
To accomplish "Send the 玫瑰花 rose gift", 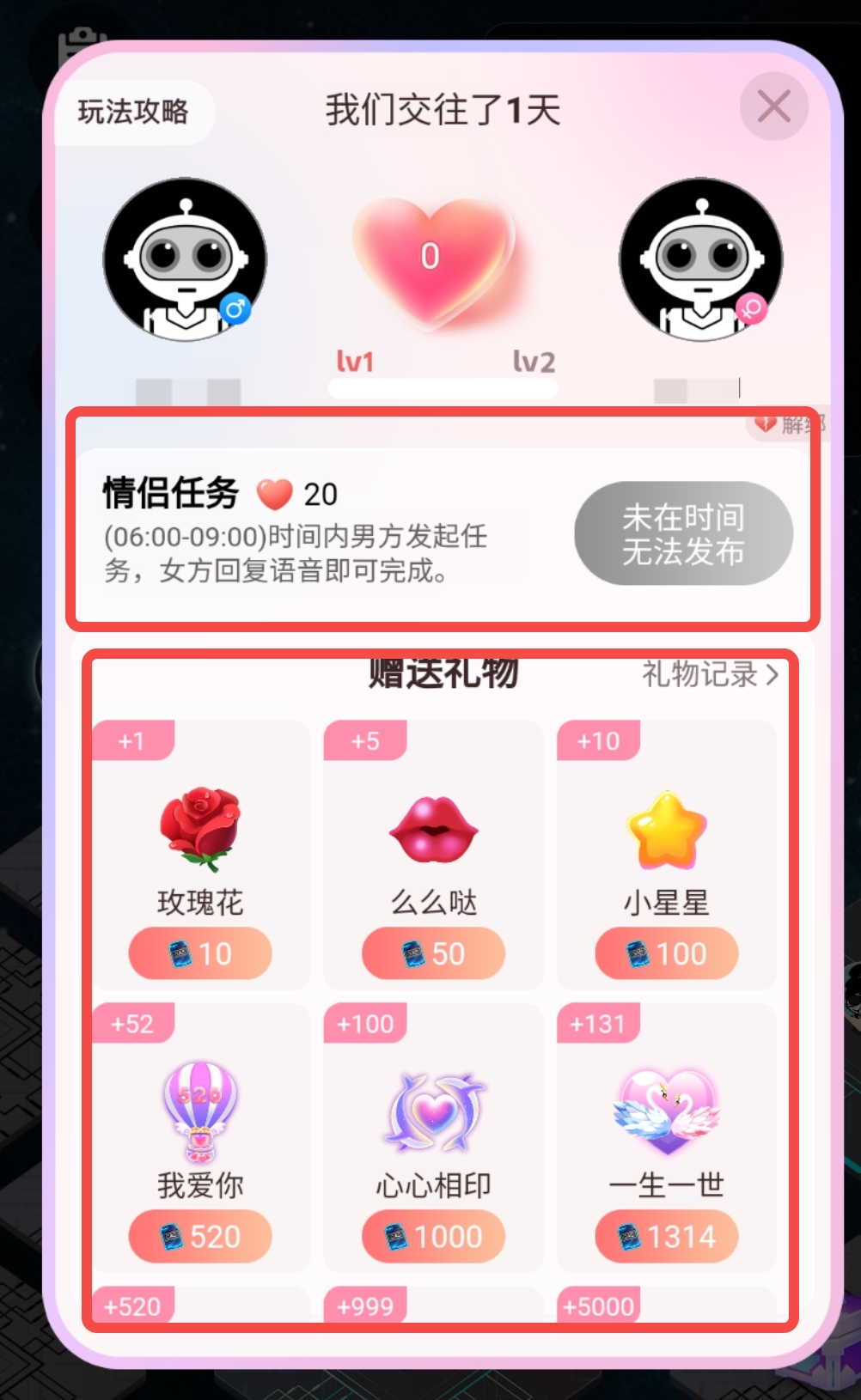I will pyautogui.click(x=200, y=855).
